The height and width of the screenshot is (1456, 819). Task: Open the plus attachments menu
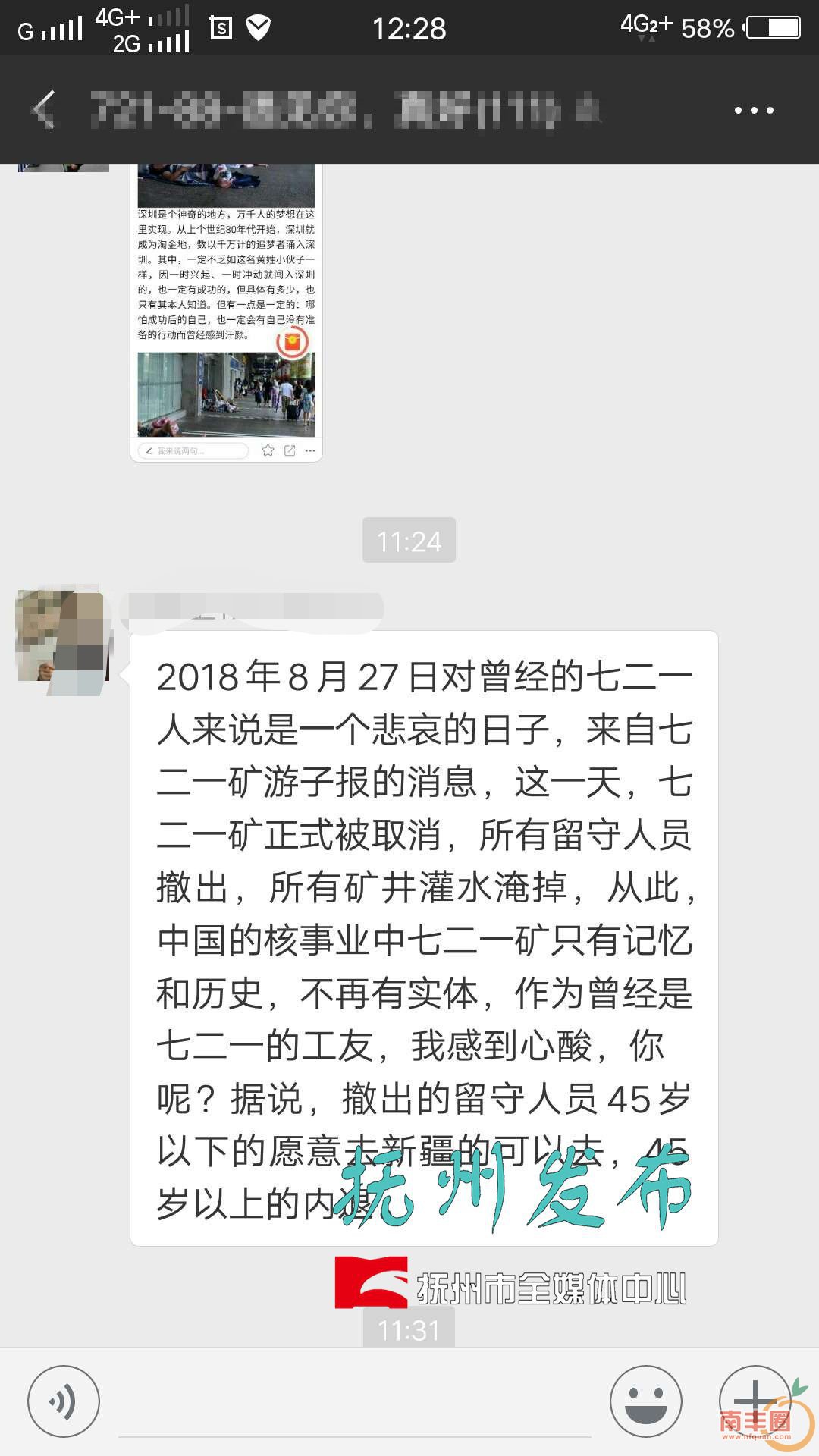[754, 1400]
